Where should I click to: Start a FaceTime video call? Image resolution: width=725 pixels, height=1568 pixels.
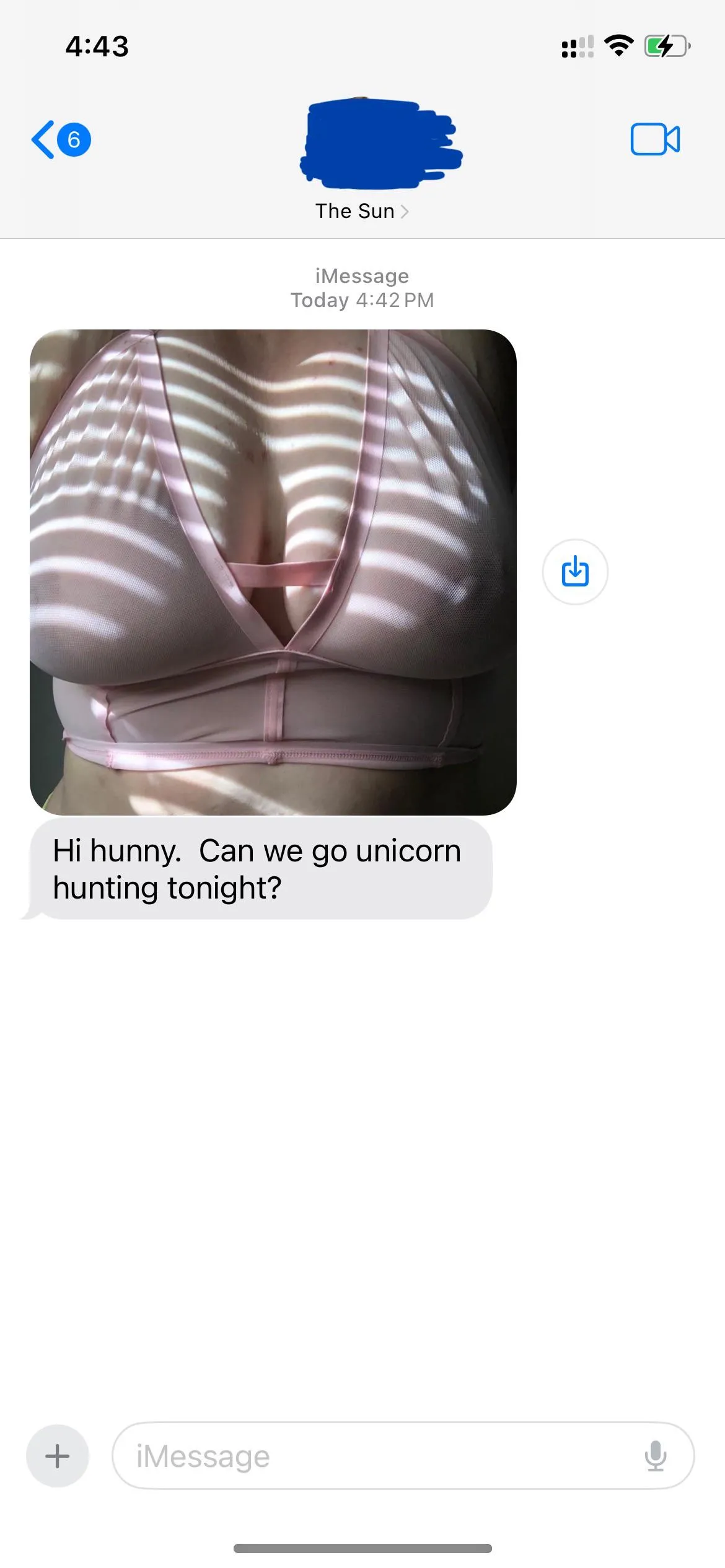coord(654,139)
